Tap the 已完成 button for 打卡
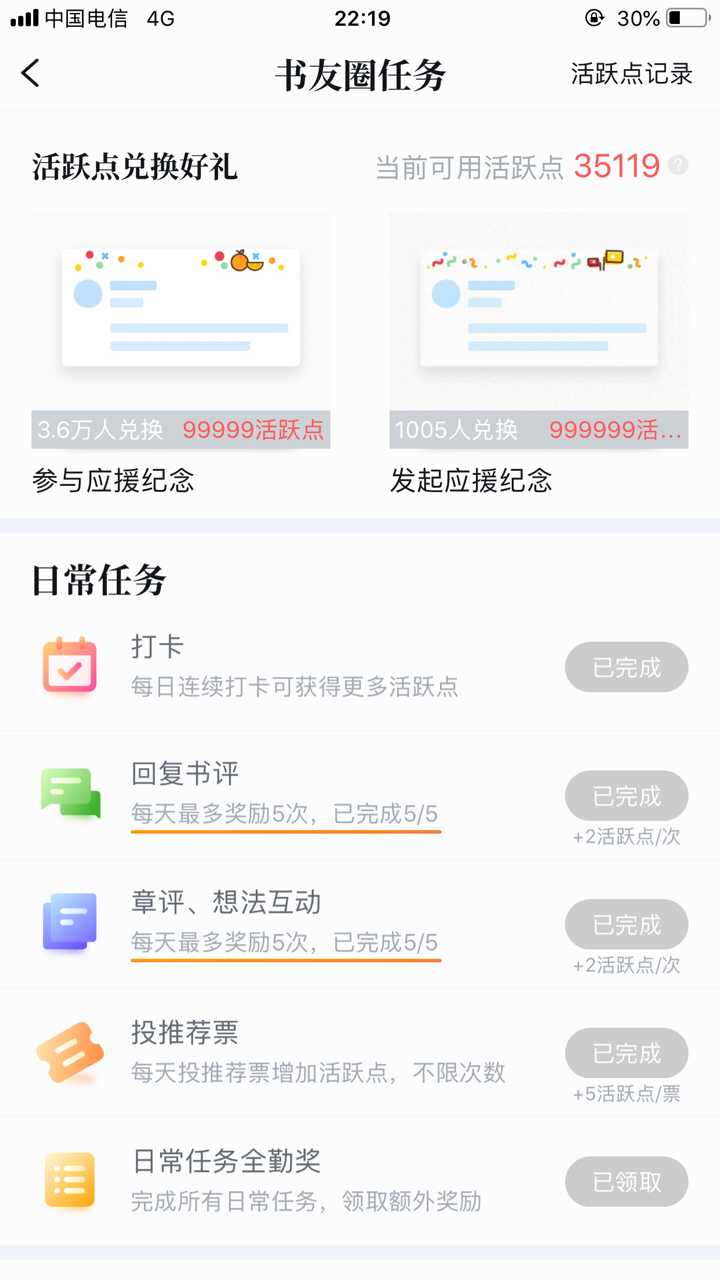 pos(627,667)
